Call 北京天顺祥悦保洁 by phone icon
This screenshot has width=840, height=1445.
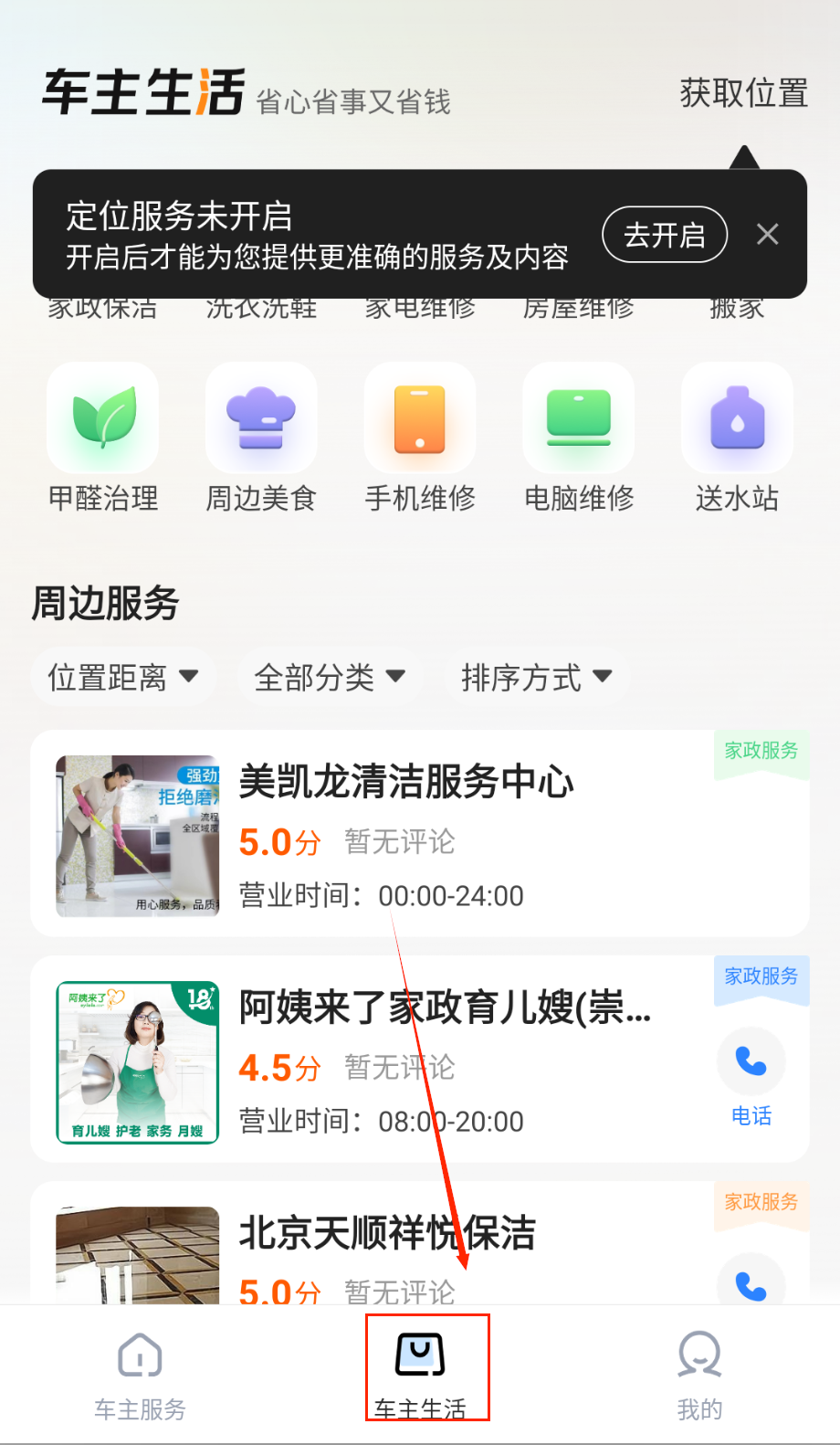(751, 1284)
